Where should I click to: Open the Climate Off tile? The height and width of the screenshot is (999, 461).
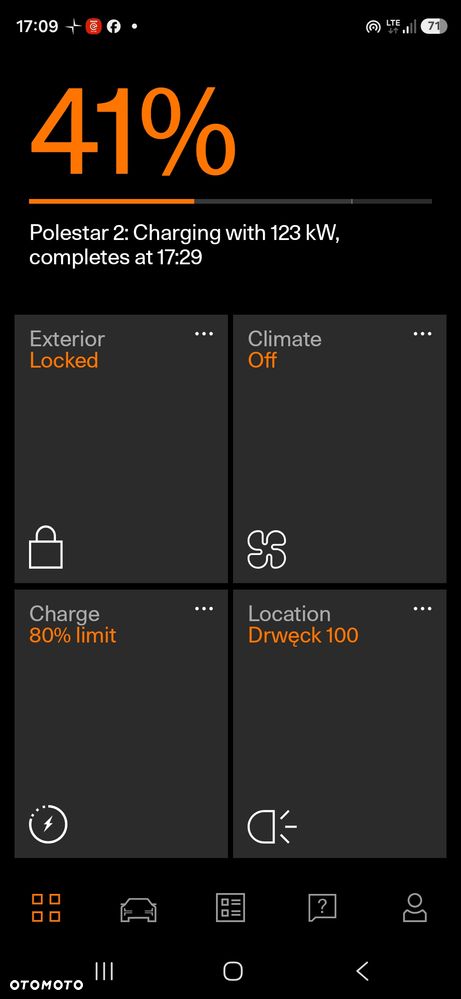(x=339, y=449)
